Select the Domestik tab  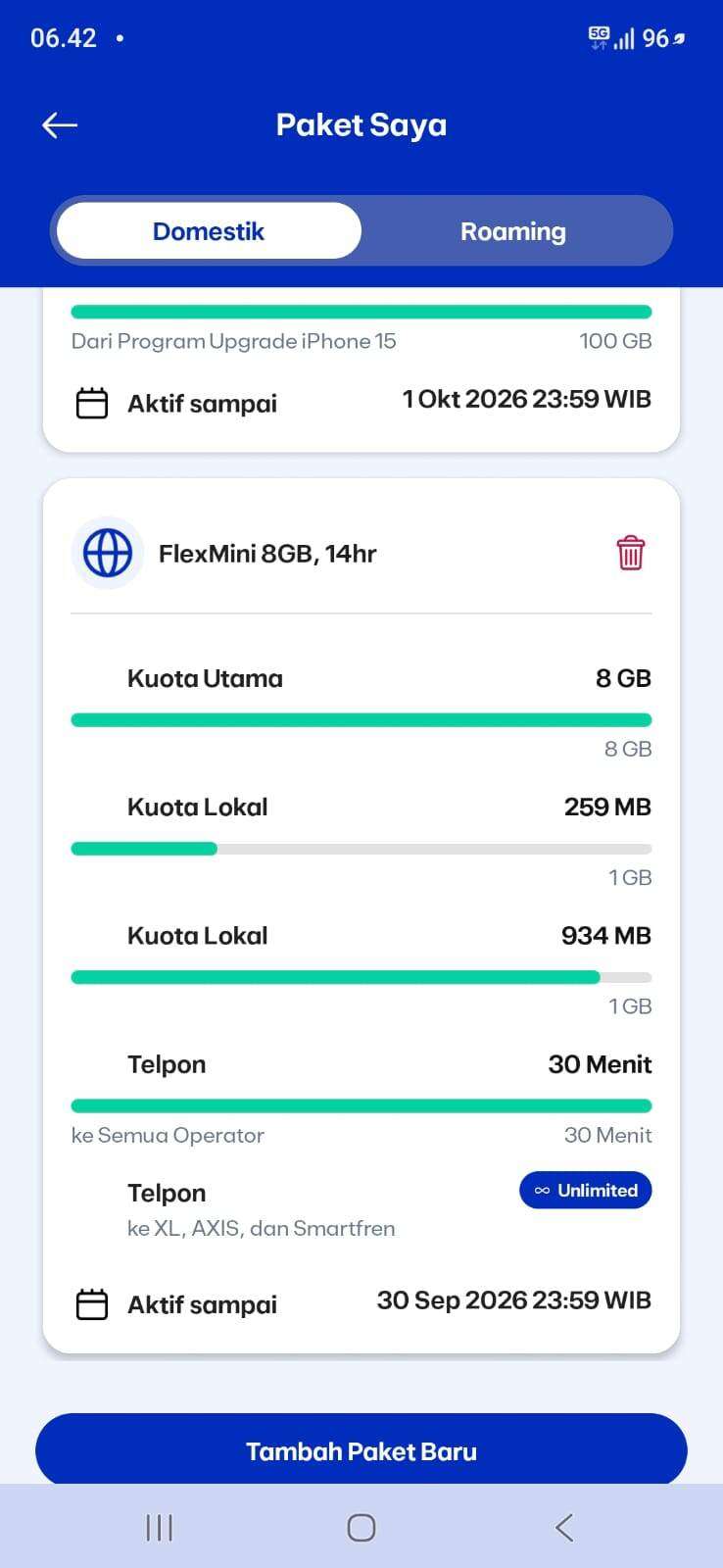click(209, 231)
